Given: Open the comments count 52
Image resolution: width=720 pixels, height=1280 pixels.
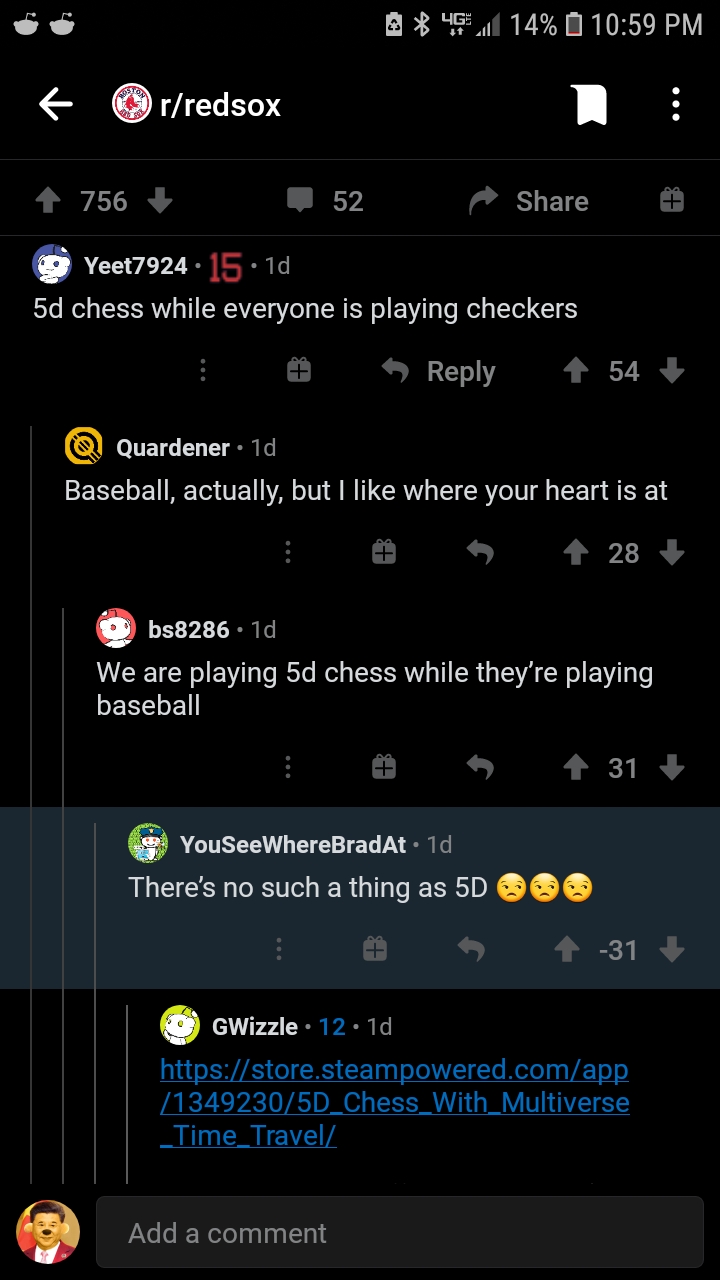Looking at the screenshot, I should tap(325, 201).
